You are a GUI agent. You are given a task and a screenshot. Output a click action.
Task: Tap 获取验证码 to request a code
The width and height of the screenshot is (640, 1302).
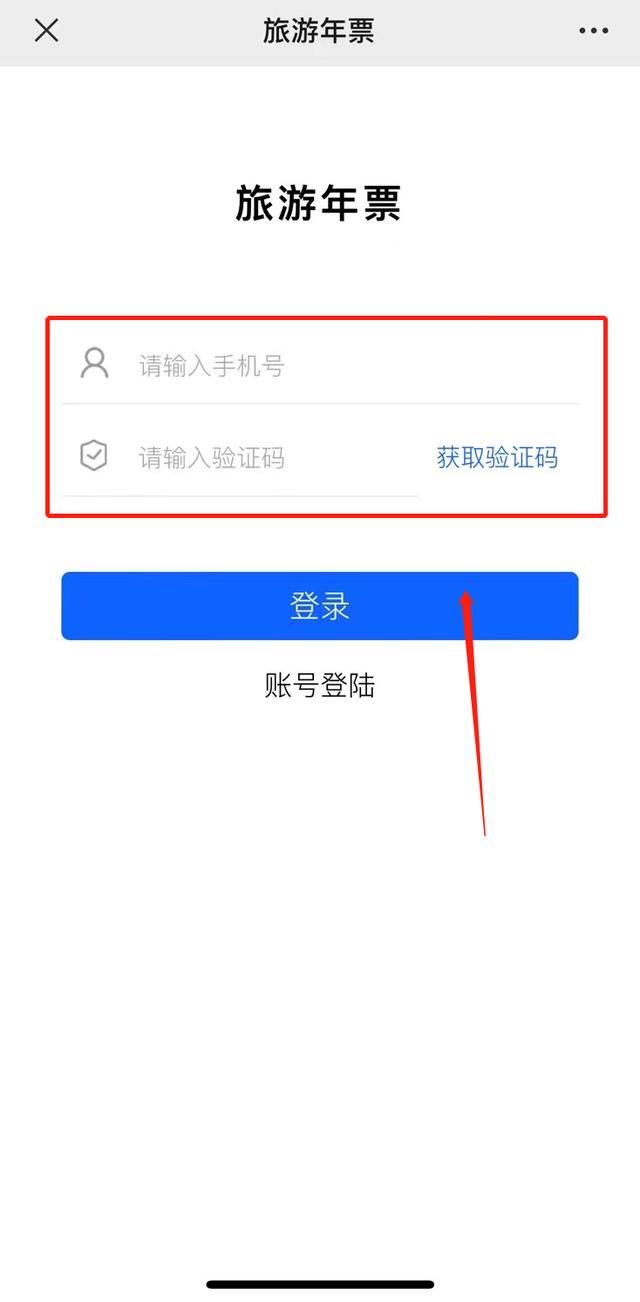pos(497,458)
